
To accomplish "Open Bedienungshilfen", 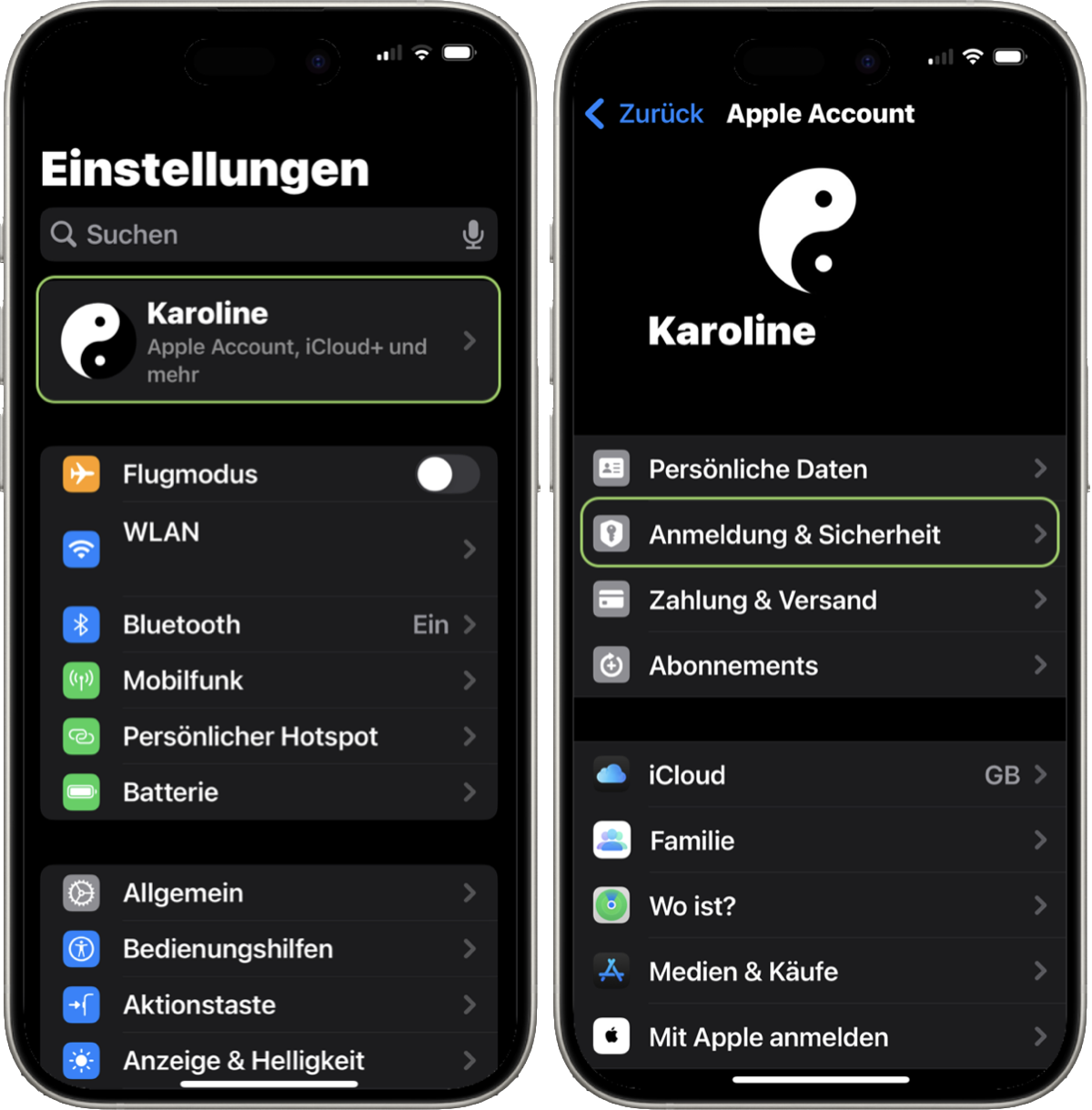I will click(268, 949).
